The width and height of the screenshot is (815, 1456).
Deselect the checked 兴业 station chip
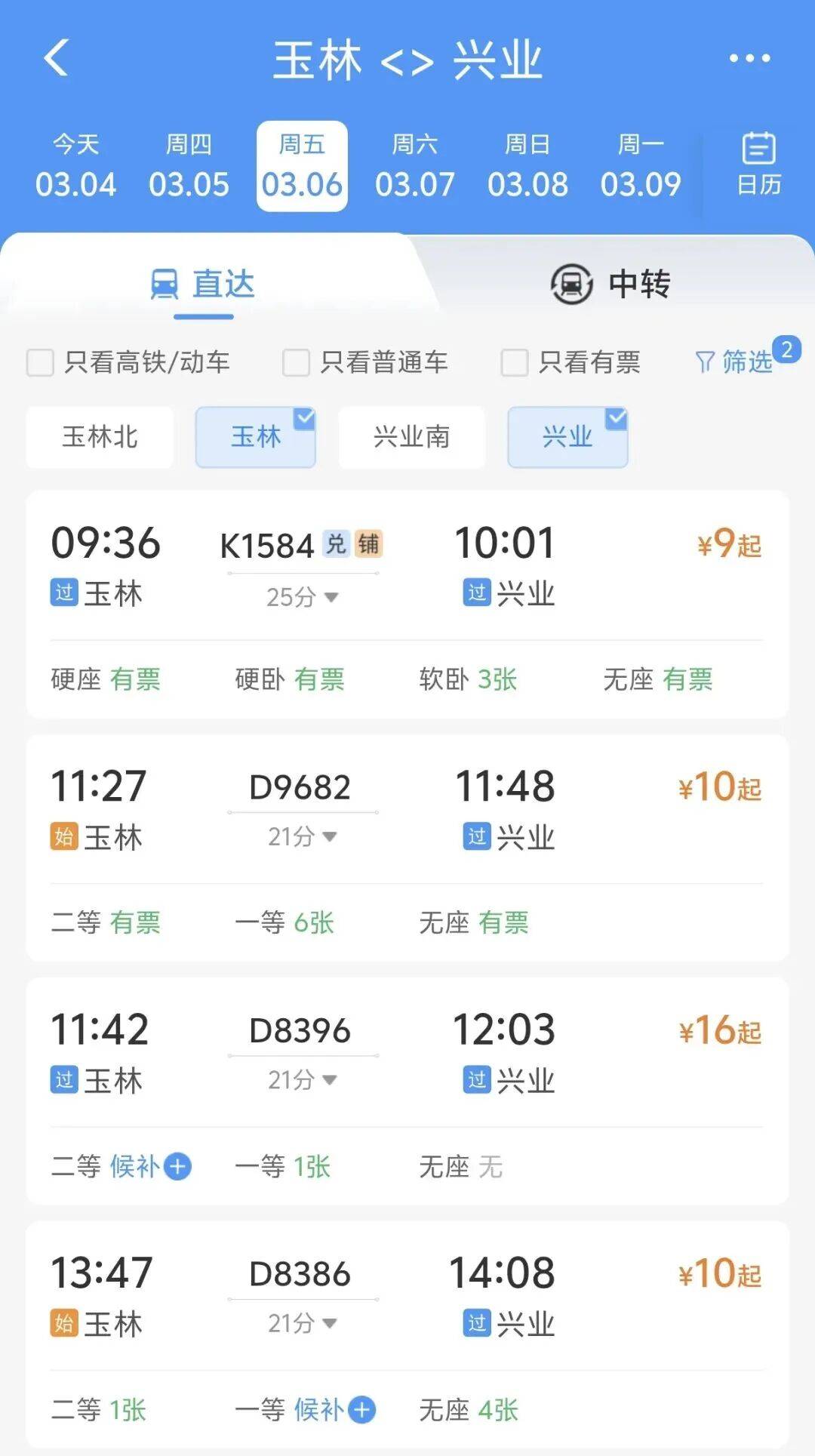567,437
